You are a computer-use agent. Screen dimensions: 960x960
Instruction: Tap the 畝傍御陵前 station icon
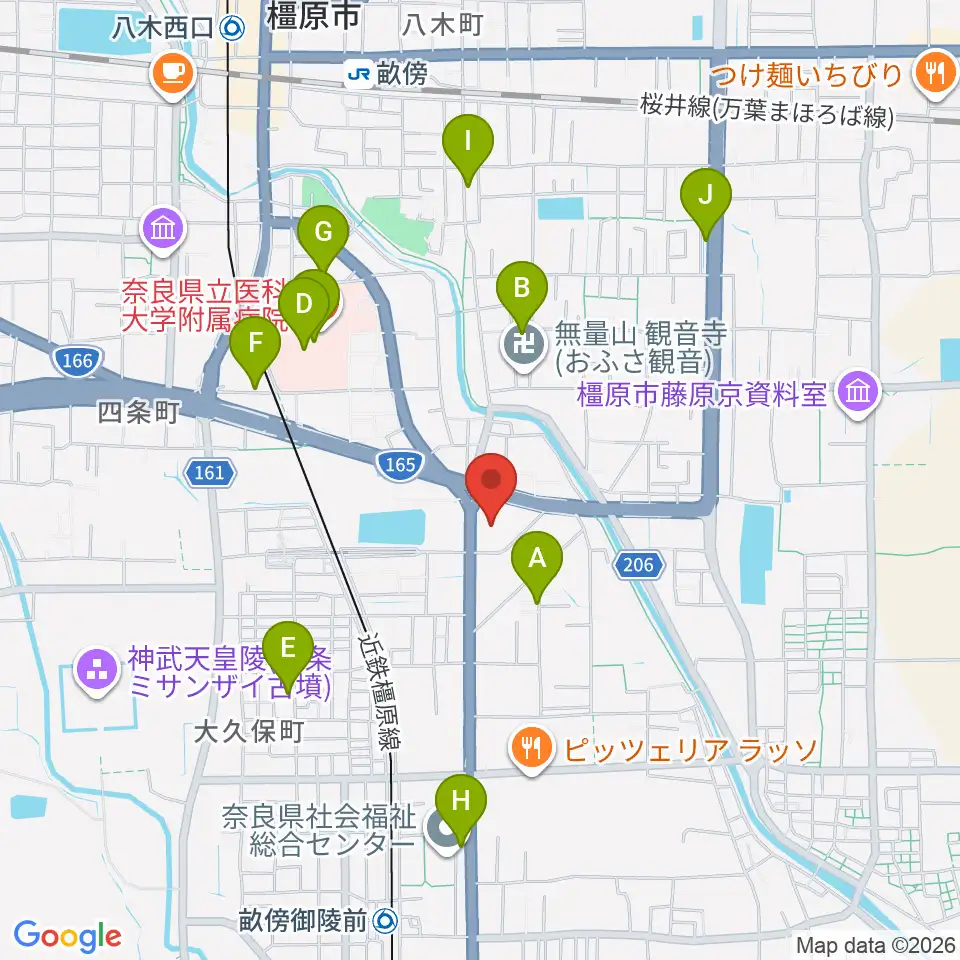387,920
